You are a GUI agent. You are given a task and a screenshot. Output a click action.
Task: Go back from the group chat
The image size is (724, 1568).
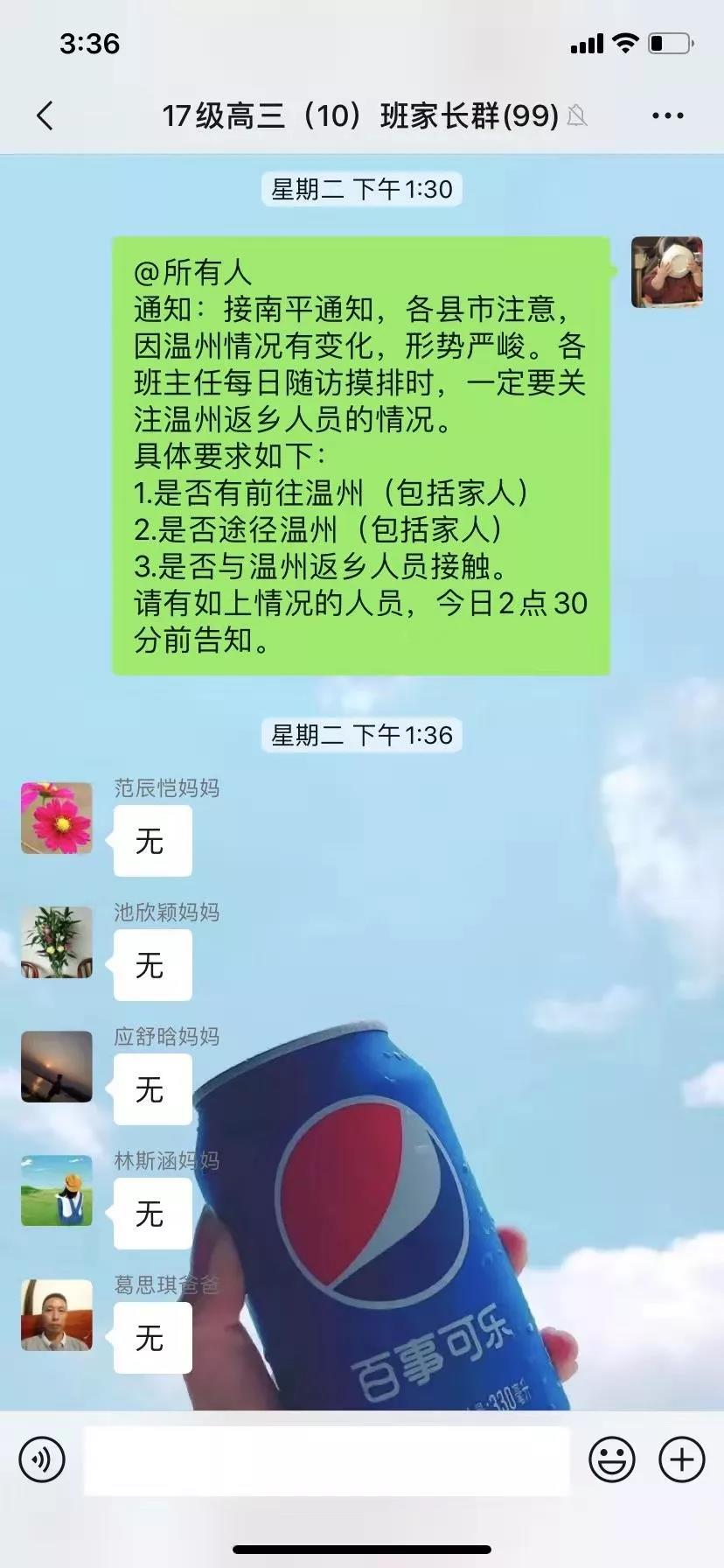pos(45,115)
